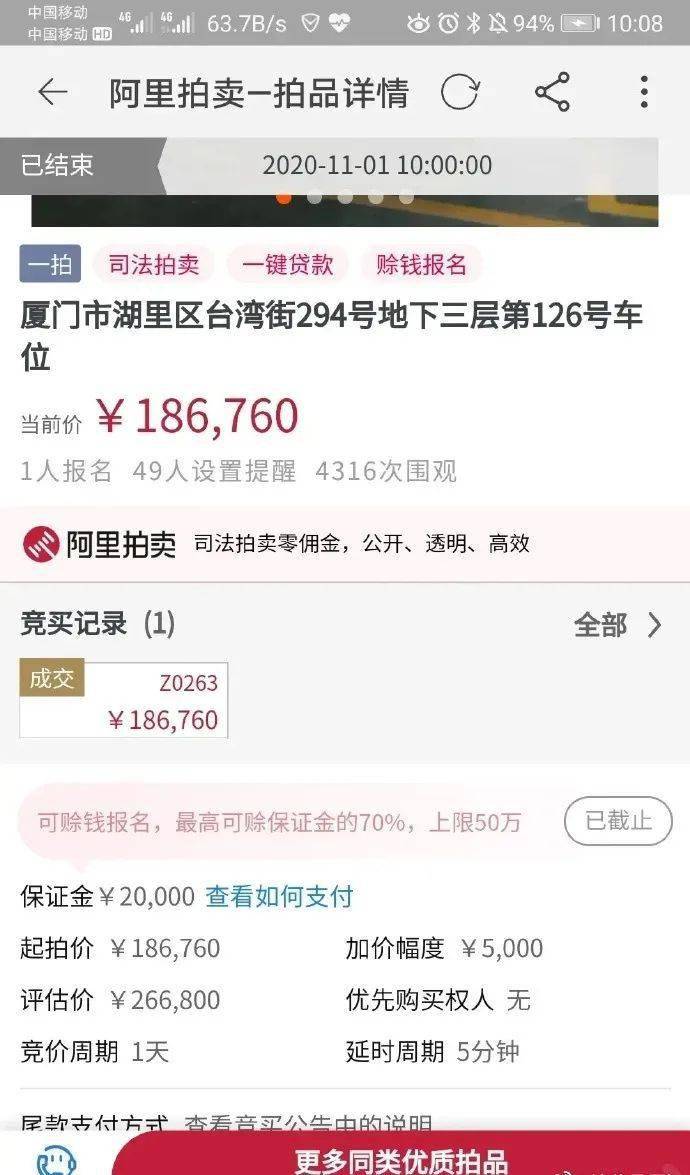Share this auction listing

pyautogui.click(x=552, y=93)
